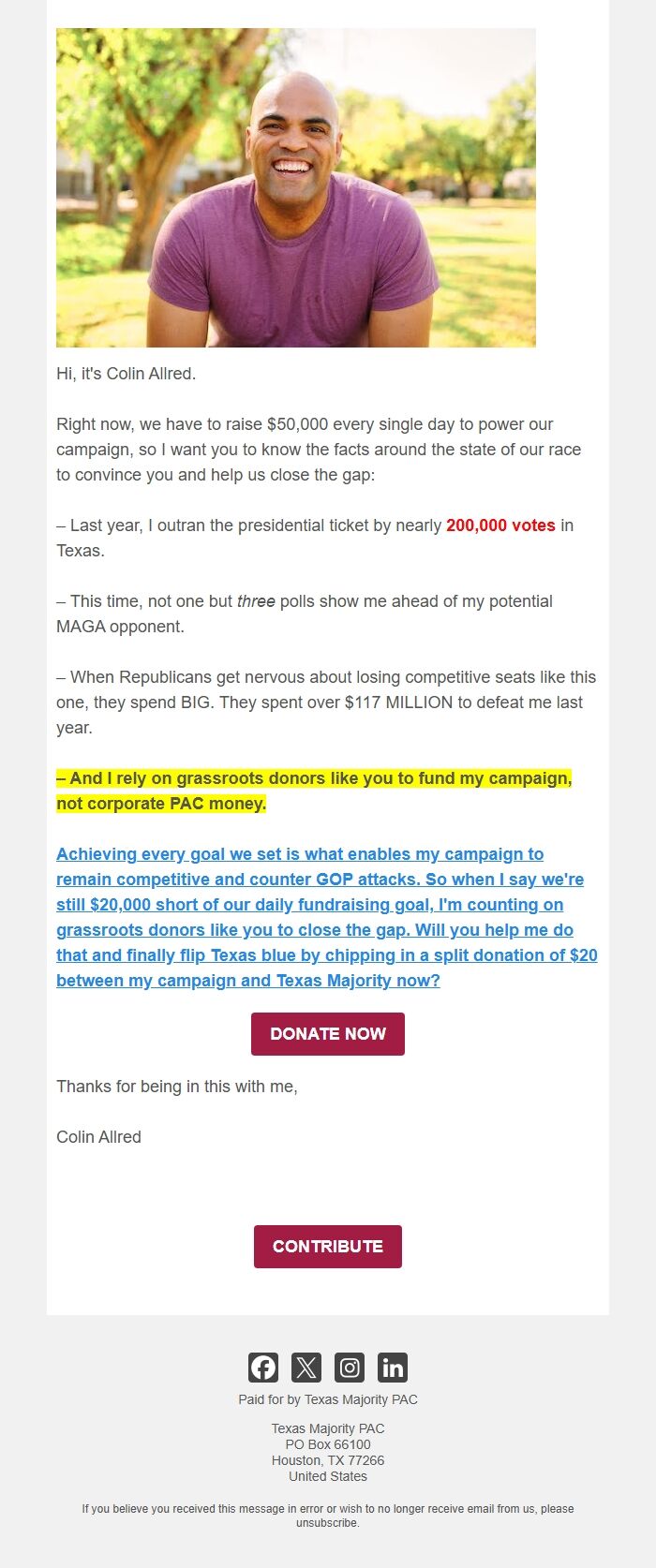Open the LinkedIn icon

pyautogui.click(x=393, y=1368)
